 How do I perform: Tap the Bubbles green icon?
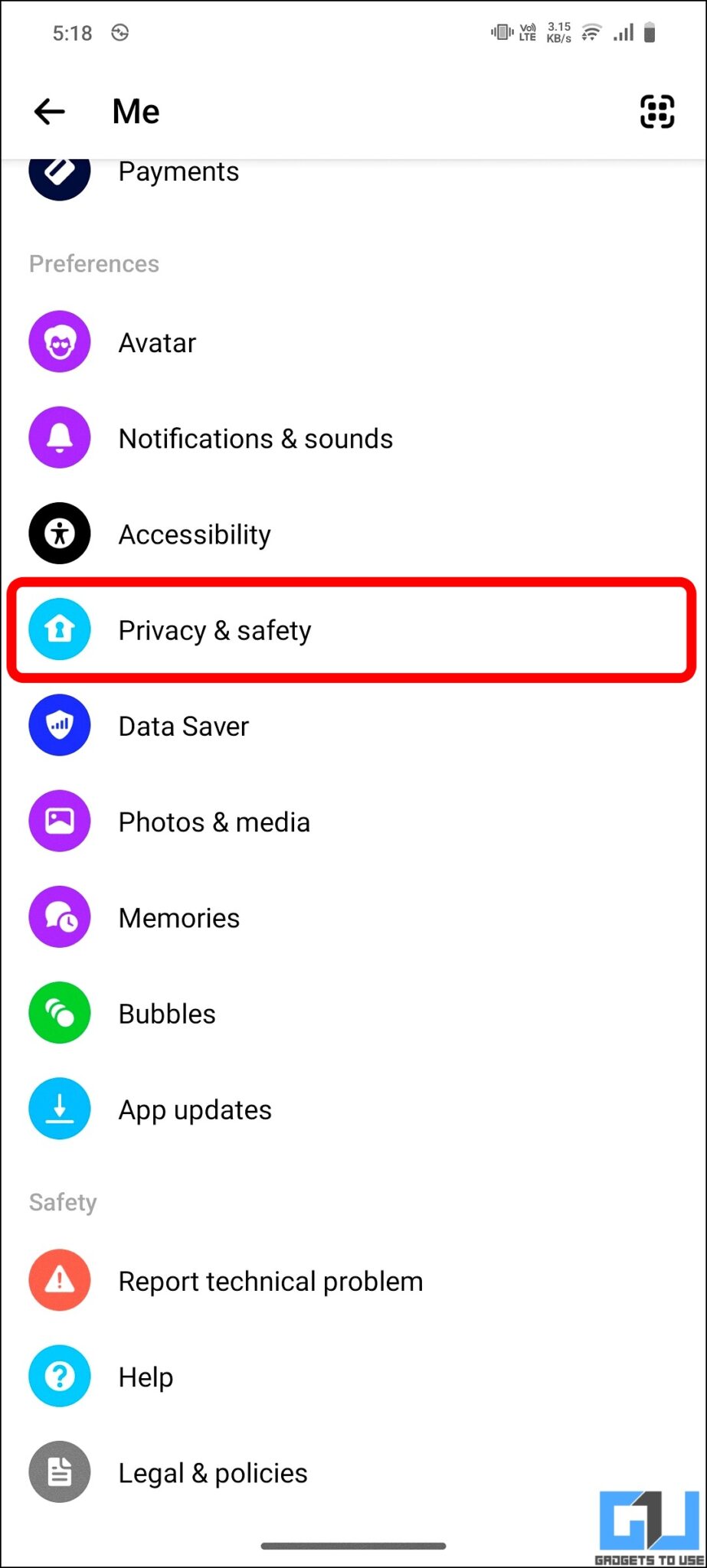click(60, 1012)
